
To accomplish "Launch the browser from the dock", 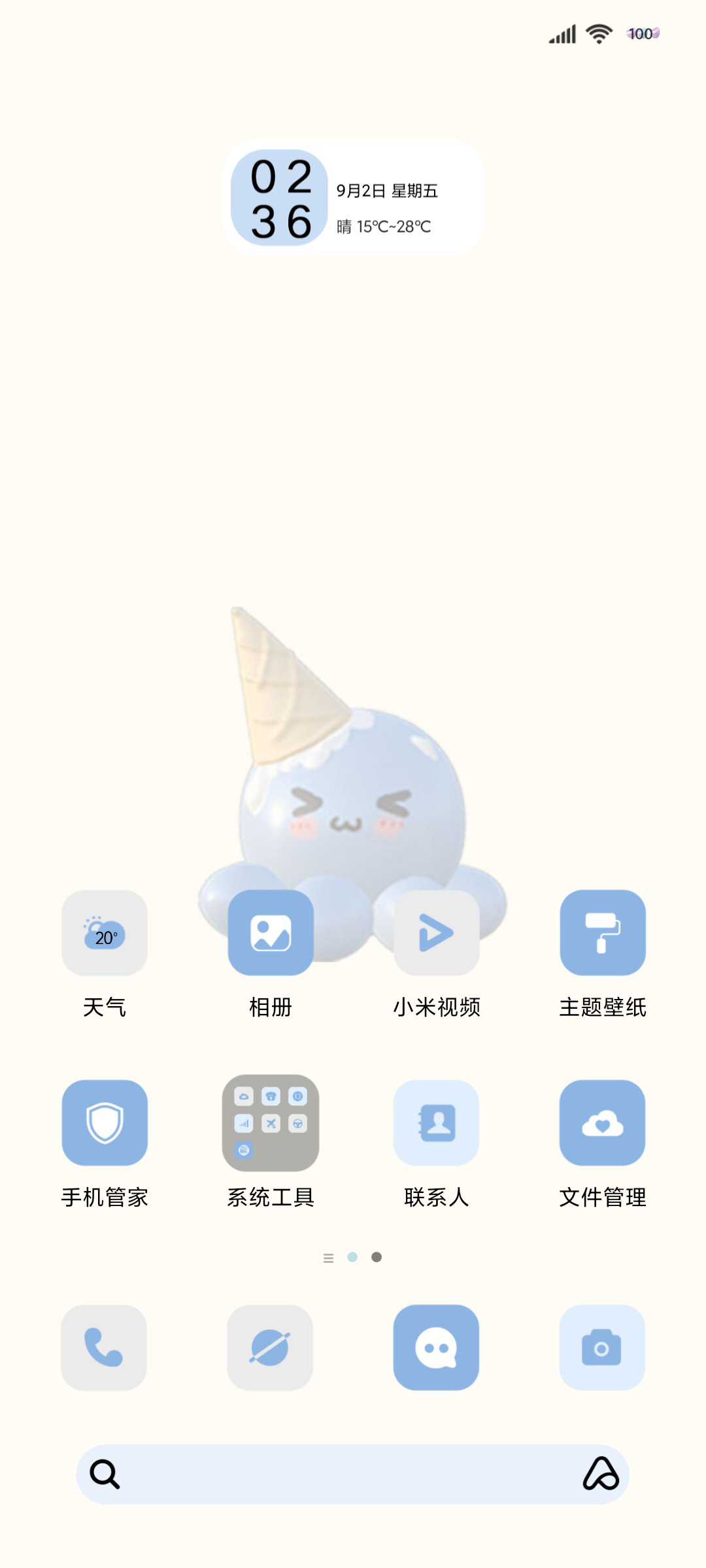I will pos(270,1347).
